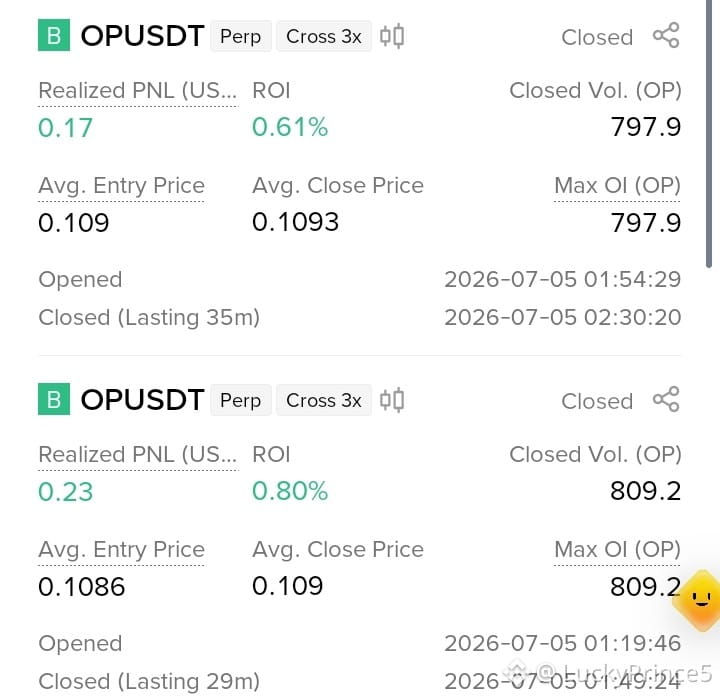Tap the floating smiley face button
Image resolution: width=720 pixels, height=698 pixels.
click(x=699, y=599)
